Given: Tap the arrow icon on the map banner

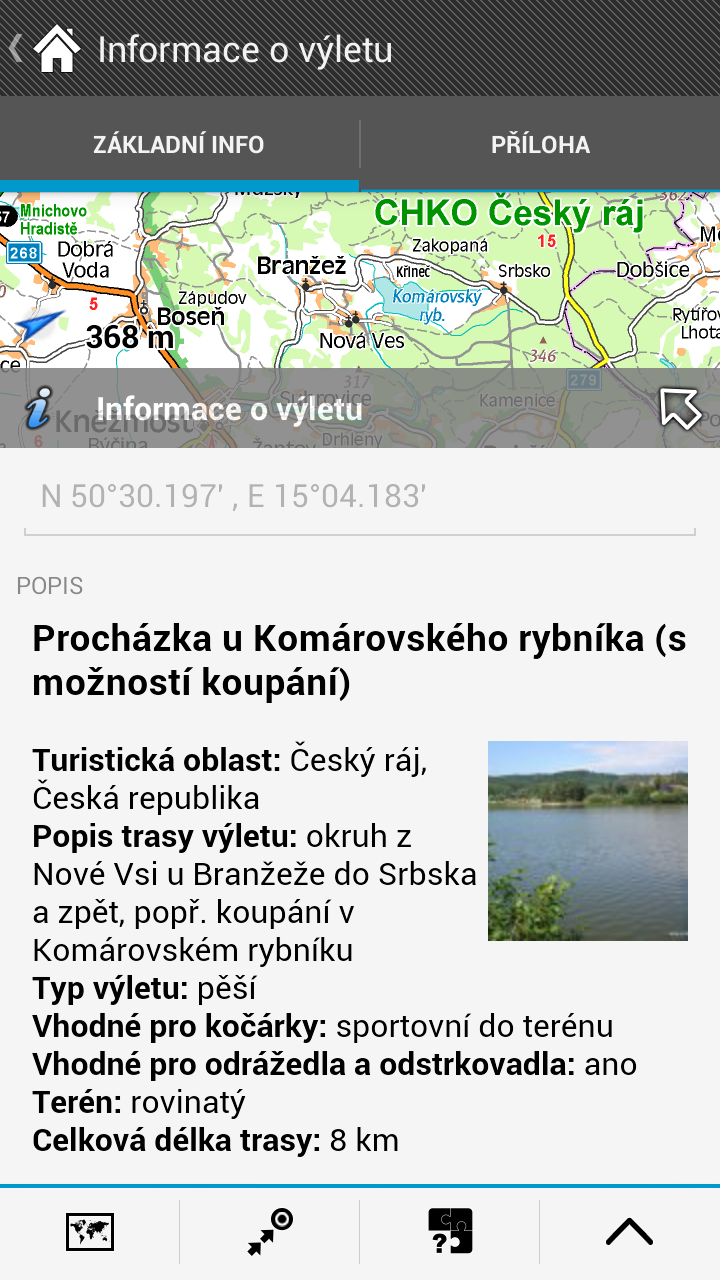Looking at the screenshot, I should [680, 408].
